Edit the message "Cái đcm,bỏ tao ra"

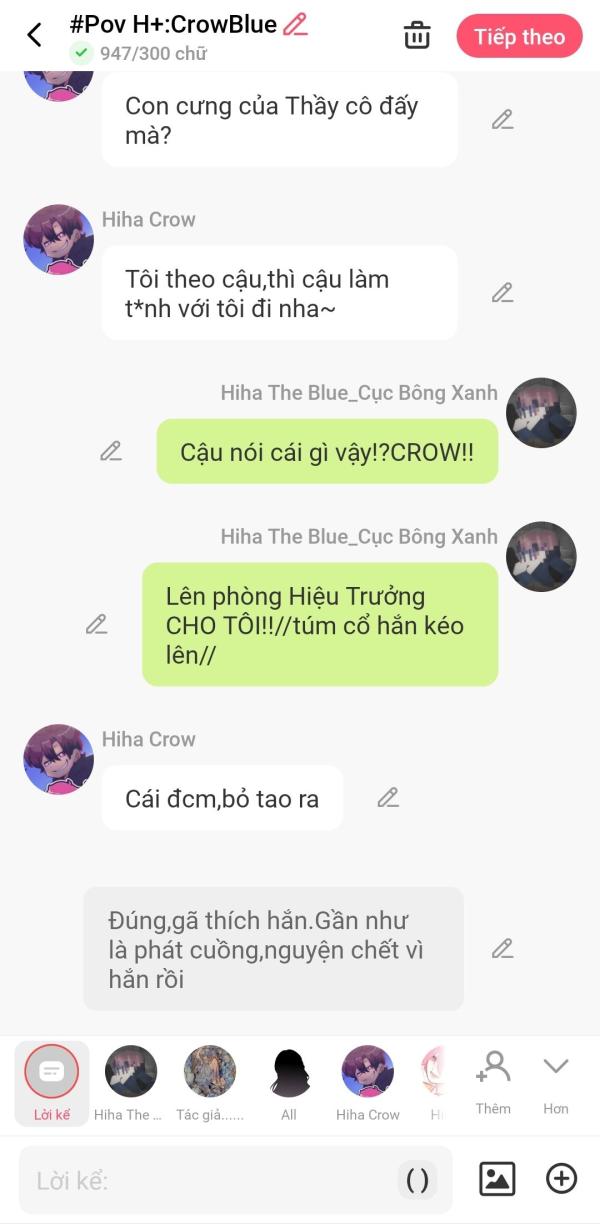(388, 797)
